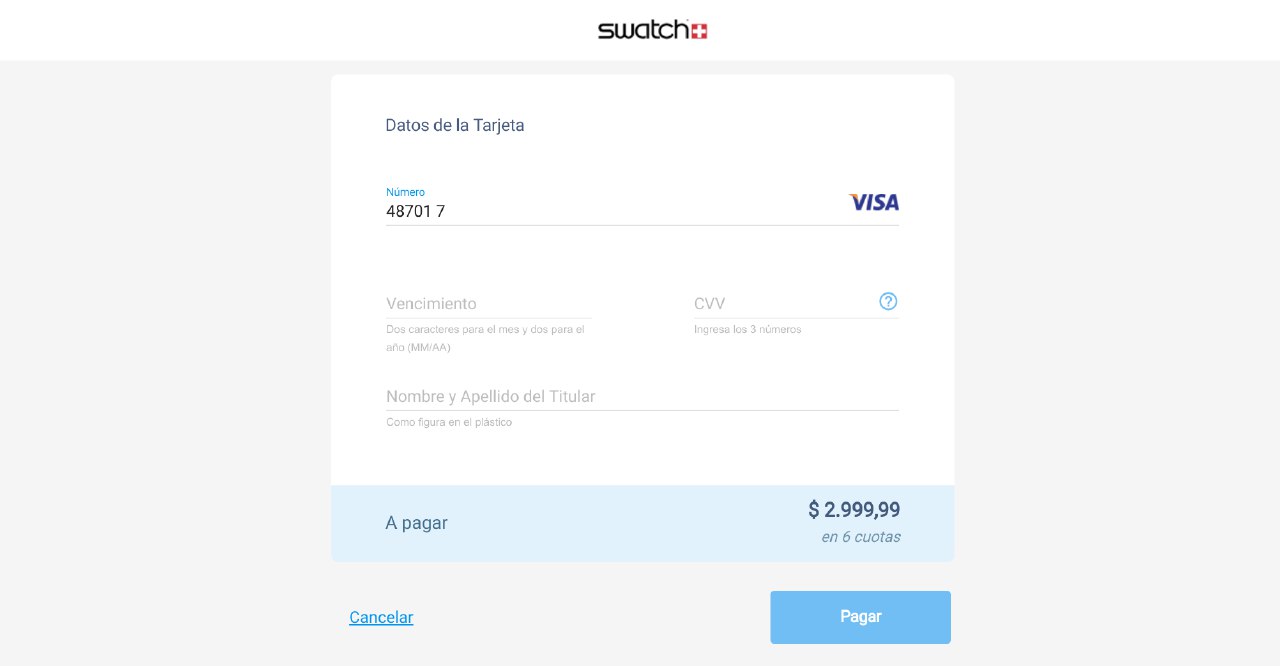
Task: Open the CVV help question icon
Action: tap(888, 301)
